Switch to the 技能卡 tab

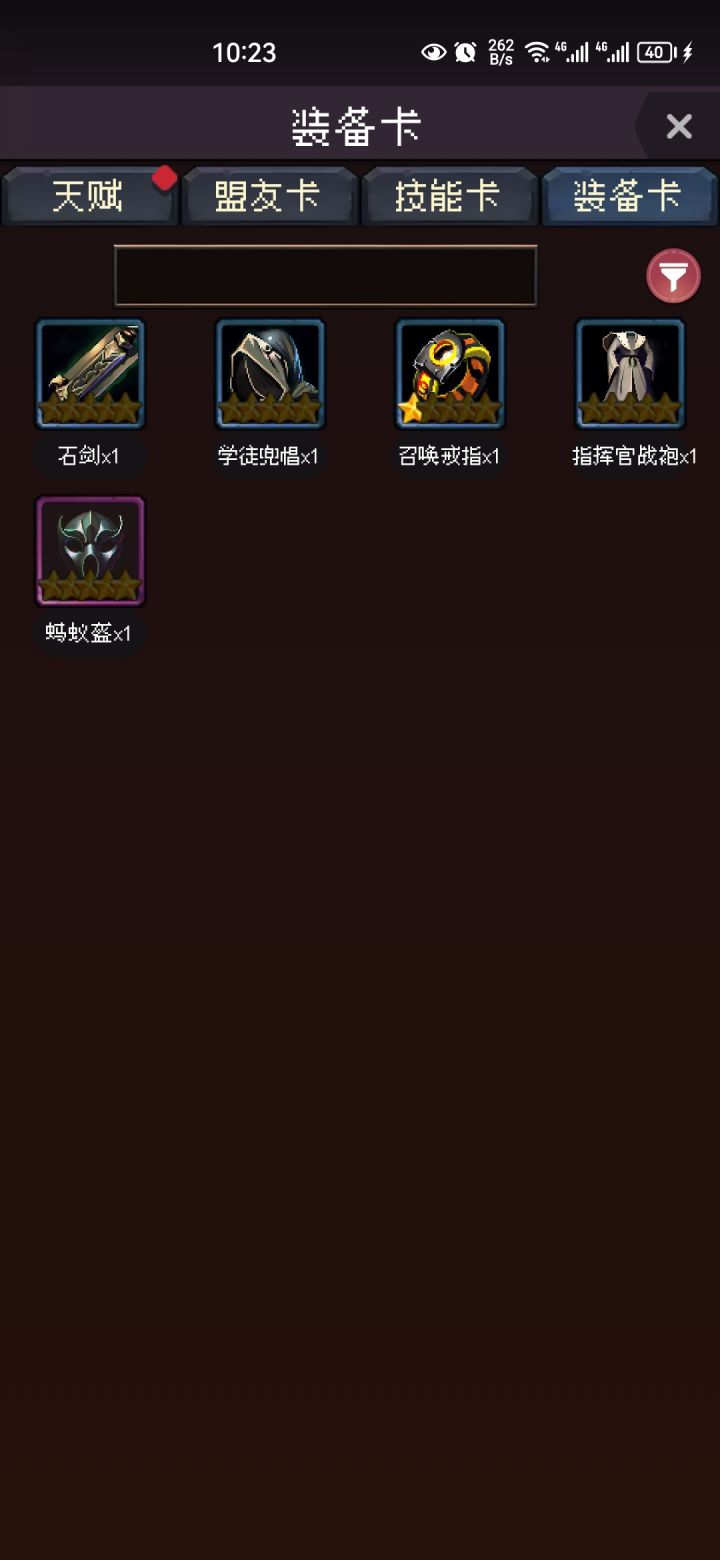click(x=450, y=197)
